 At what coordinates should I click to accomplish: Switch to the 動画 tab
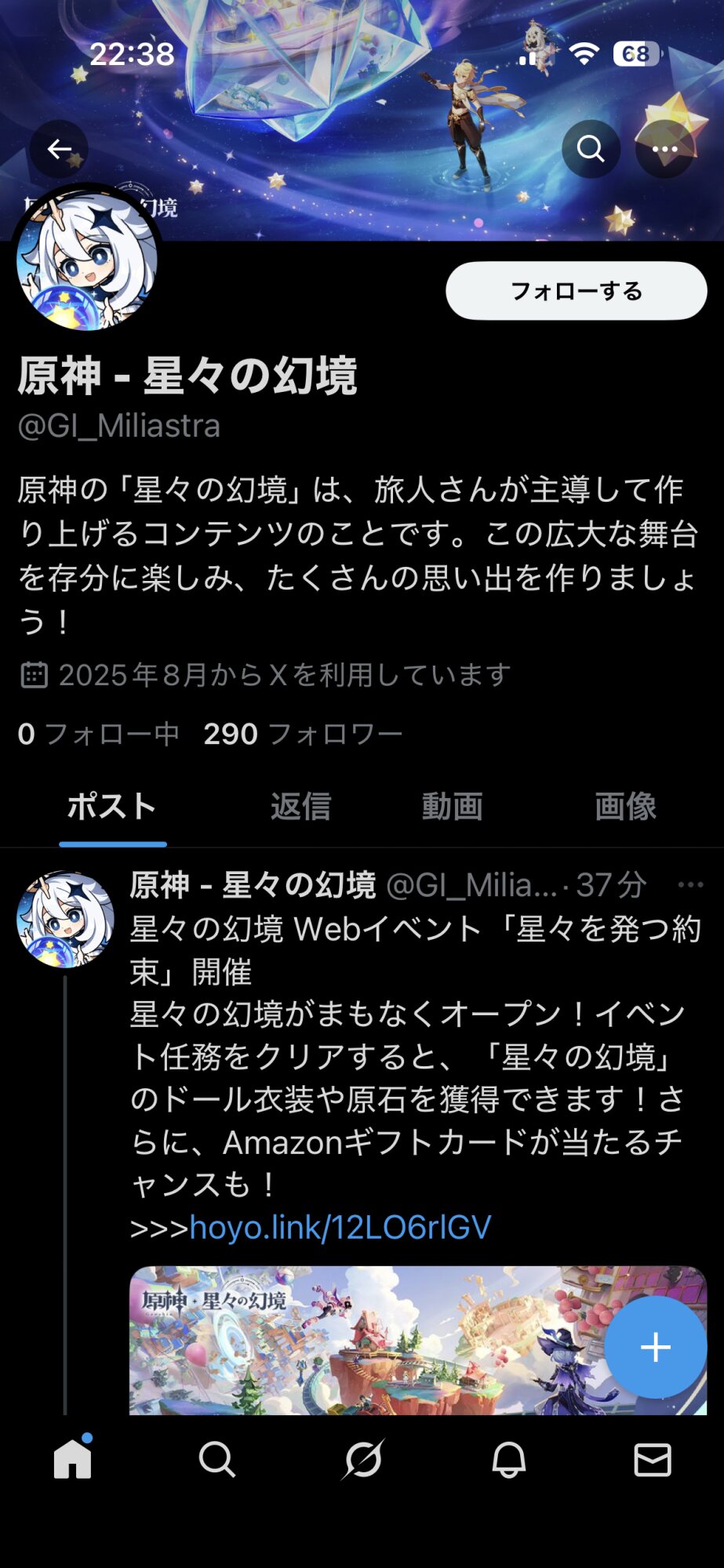pyautogui.click(x=452, y=807)
